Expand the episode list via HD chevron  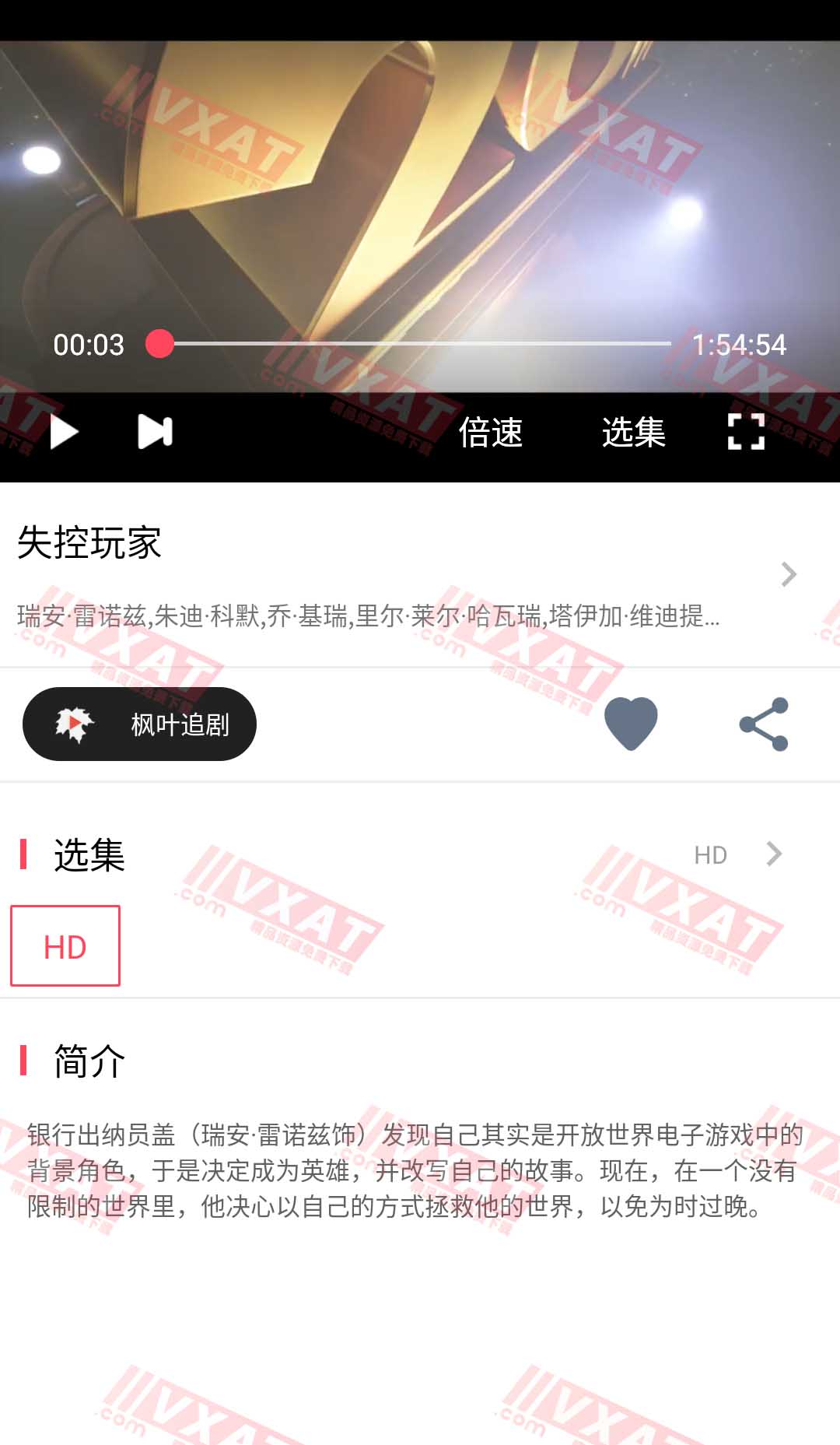(x=773, y=854)
